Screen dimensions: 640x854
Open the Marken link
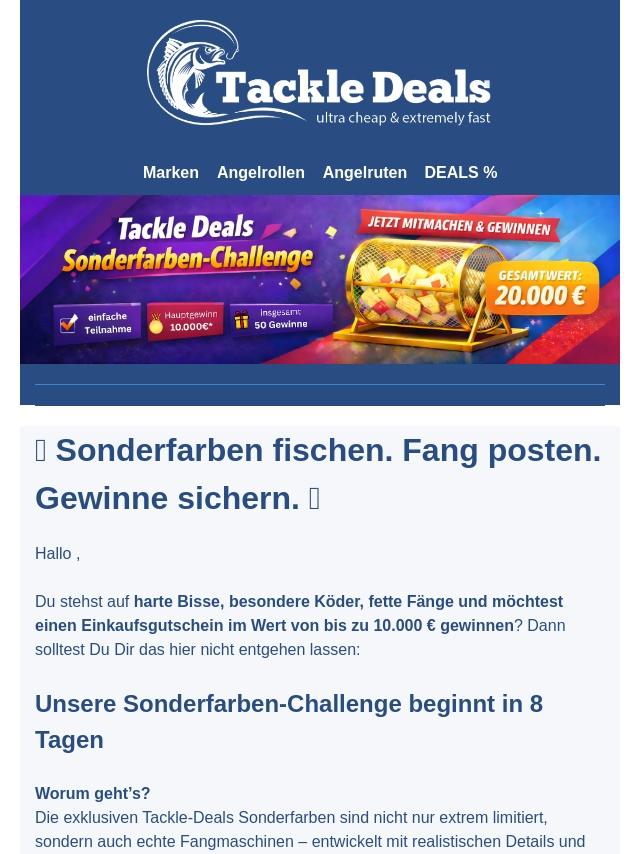pos(170,172)
